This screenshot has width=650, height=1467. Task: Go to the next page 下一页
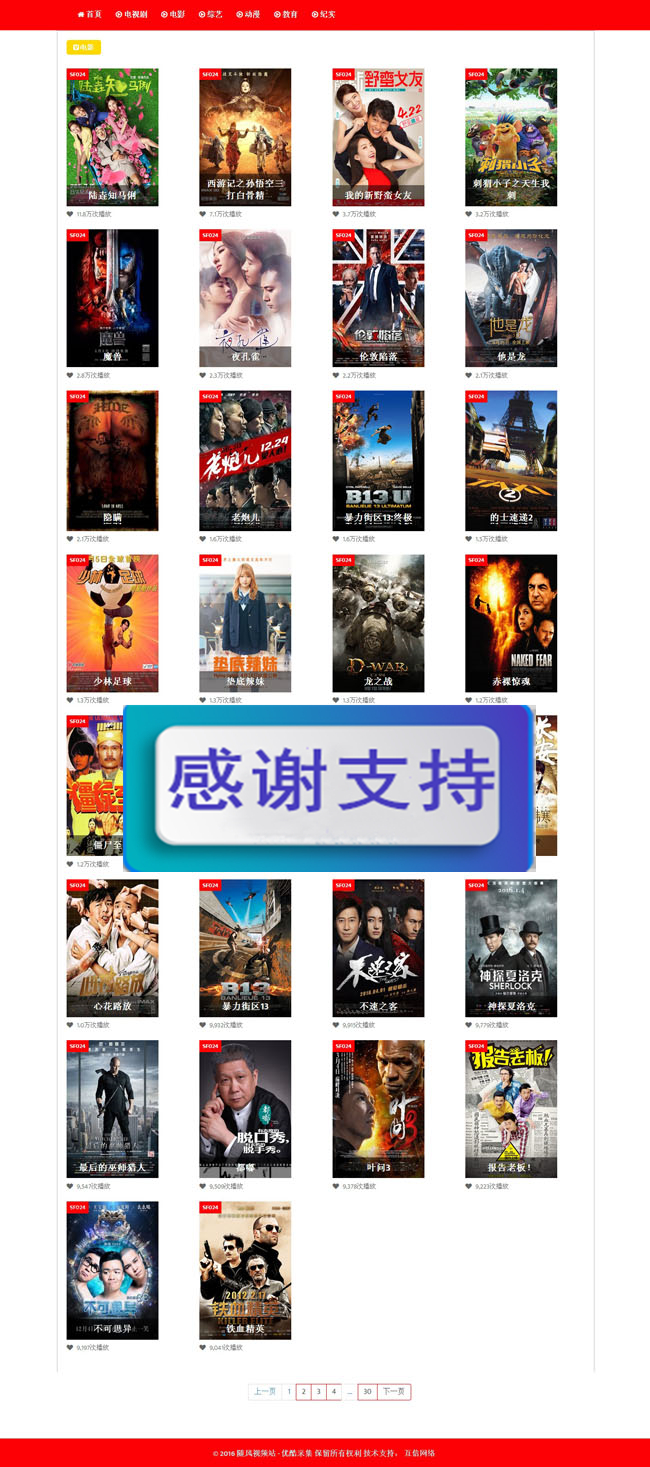394,1391
